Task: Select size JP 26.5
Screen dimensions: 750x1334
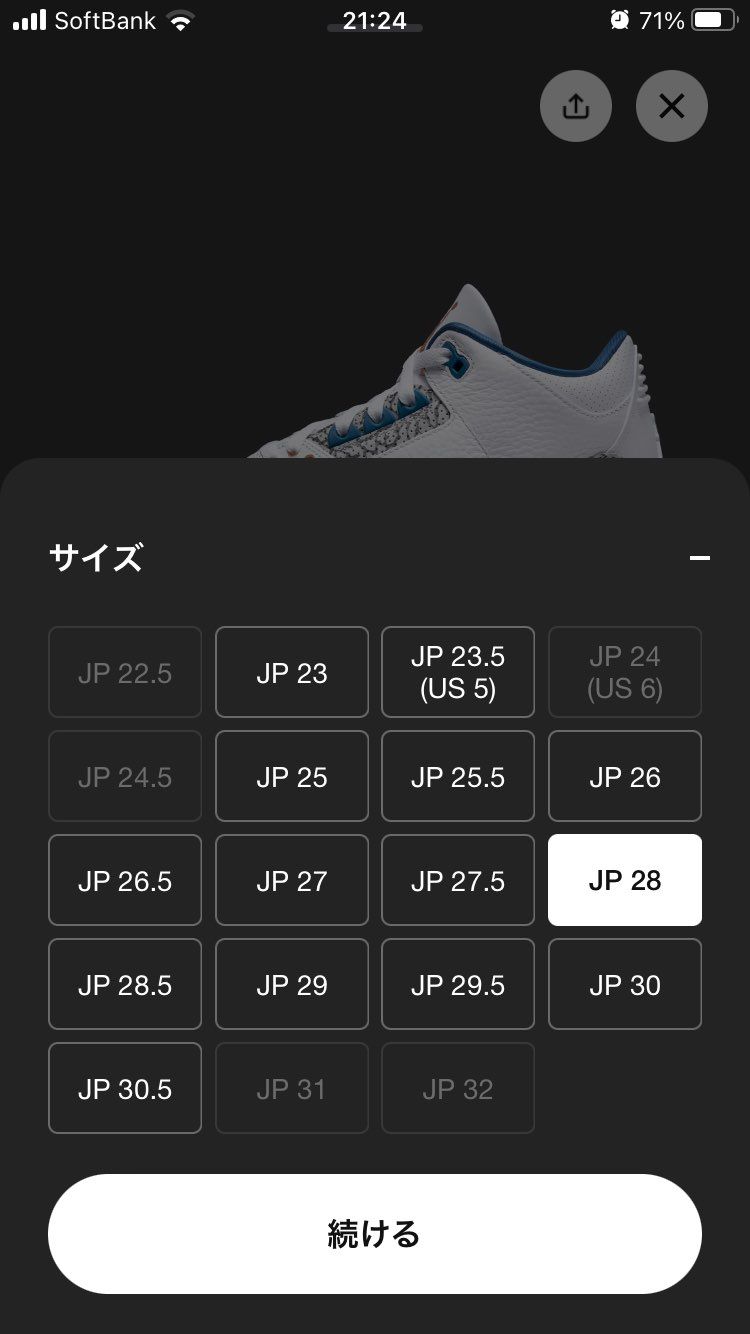Action: [125, 880]
